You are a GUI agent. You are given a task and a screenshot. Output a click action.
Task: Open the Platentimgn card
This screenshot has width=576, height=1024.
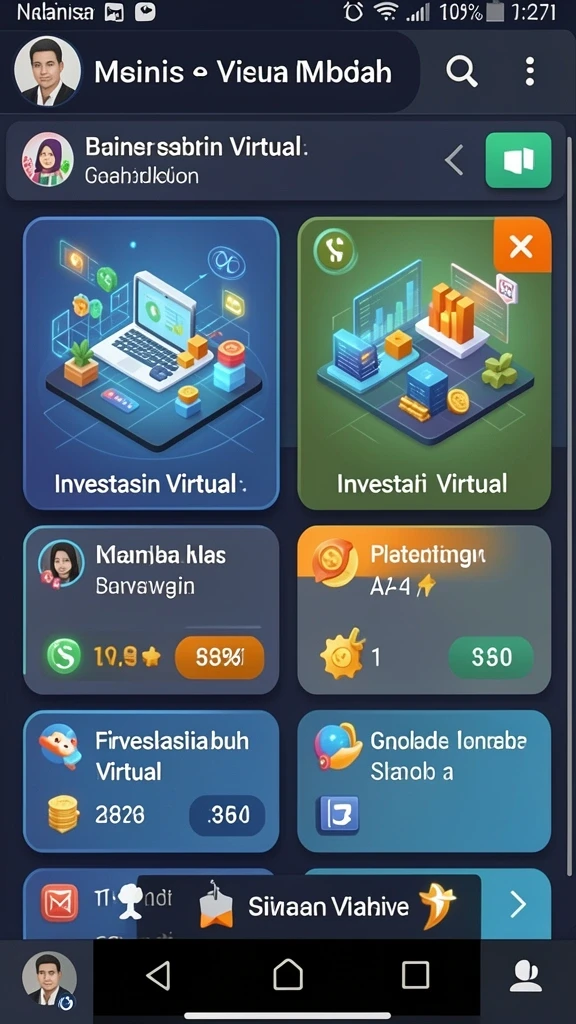point(424,610)
